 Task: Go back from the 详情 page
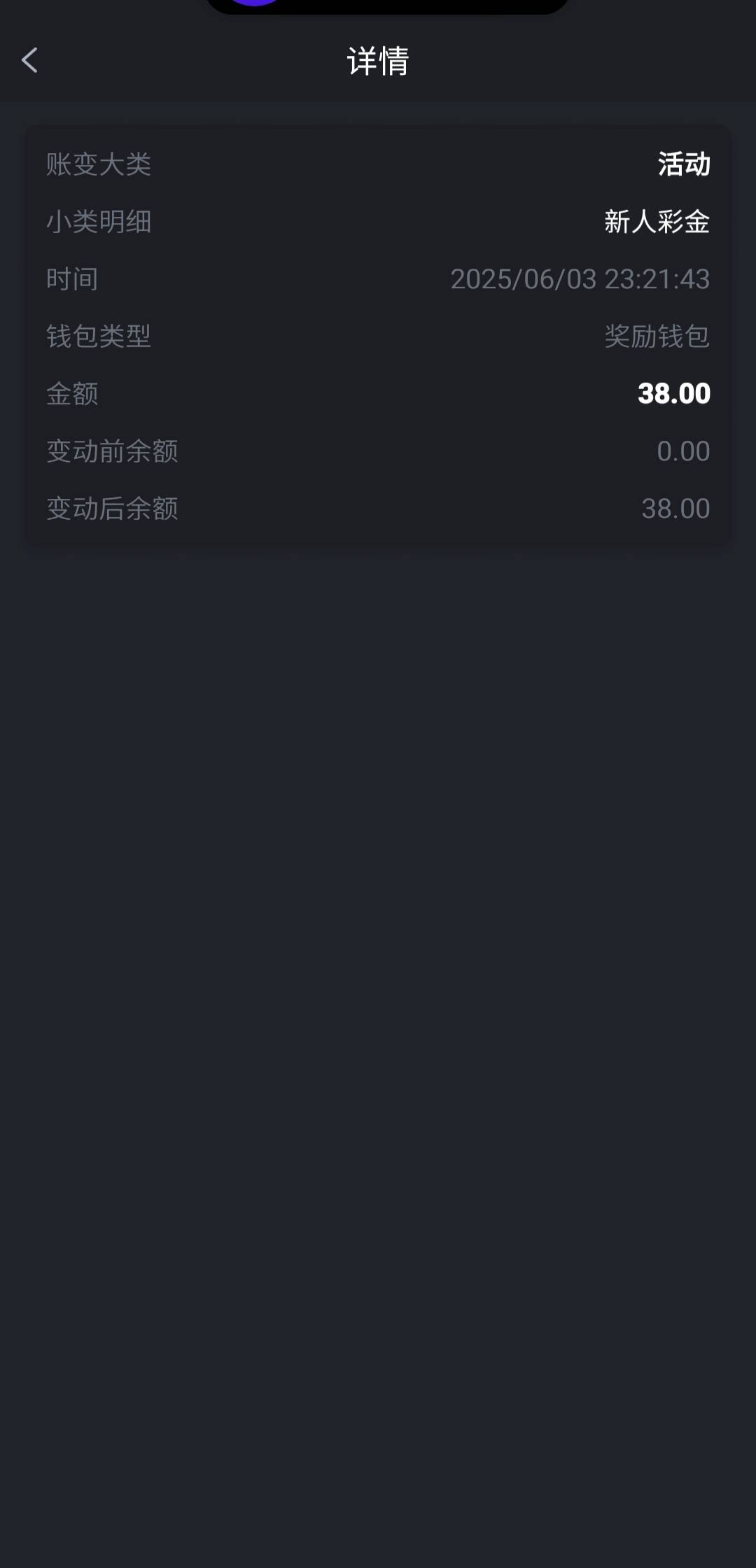(x=29, y=60)
